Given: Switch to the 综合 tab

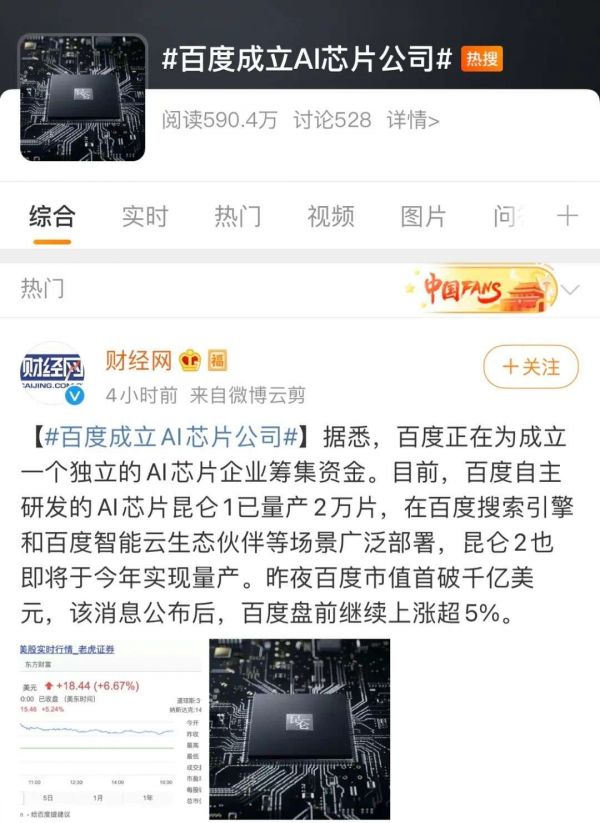Looking at the screenshot, I should coord(51,216).
